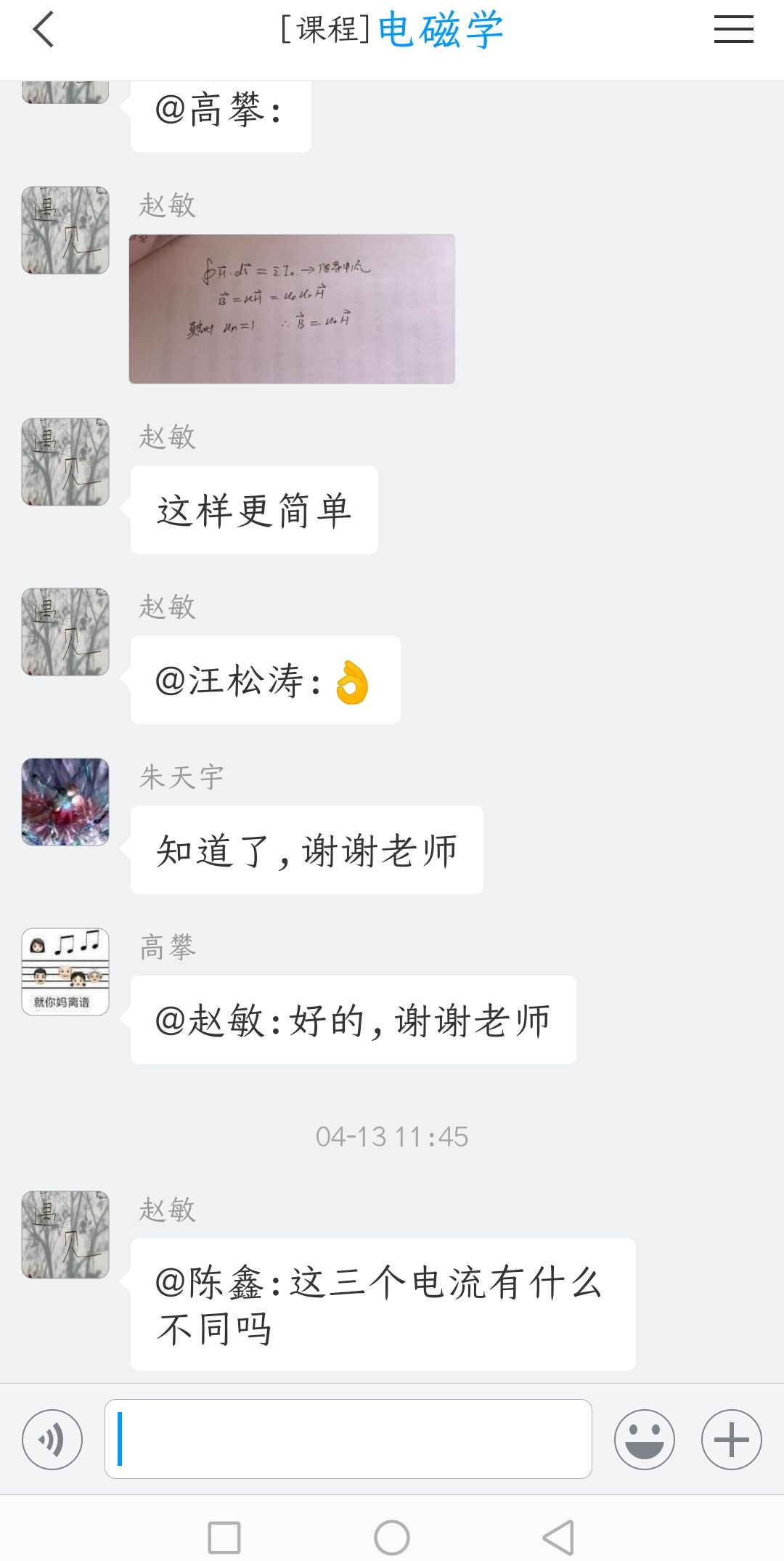Open the plus attachment options
Viewport: 784px width, 1561px height.
[731, 1439]
